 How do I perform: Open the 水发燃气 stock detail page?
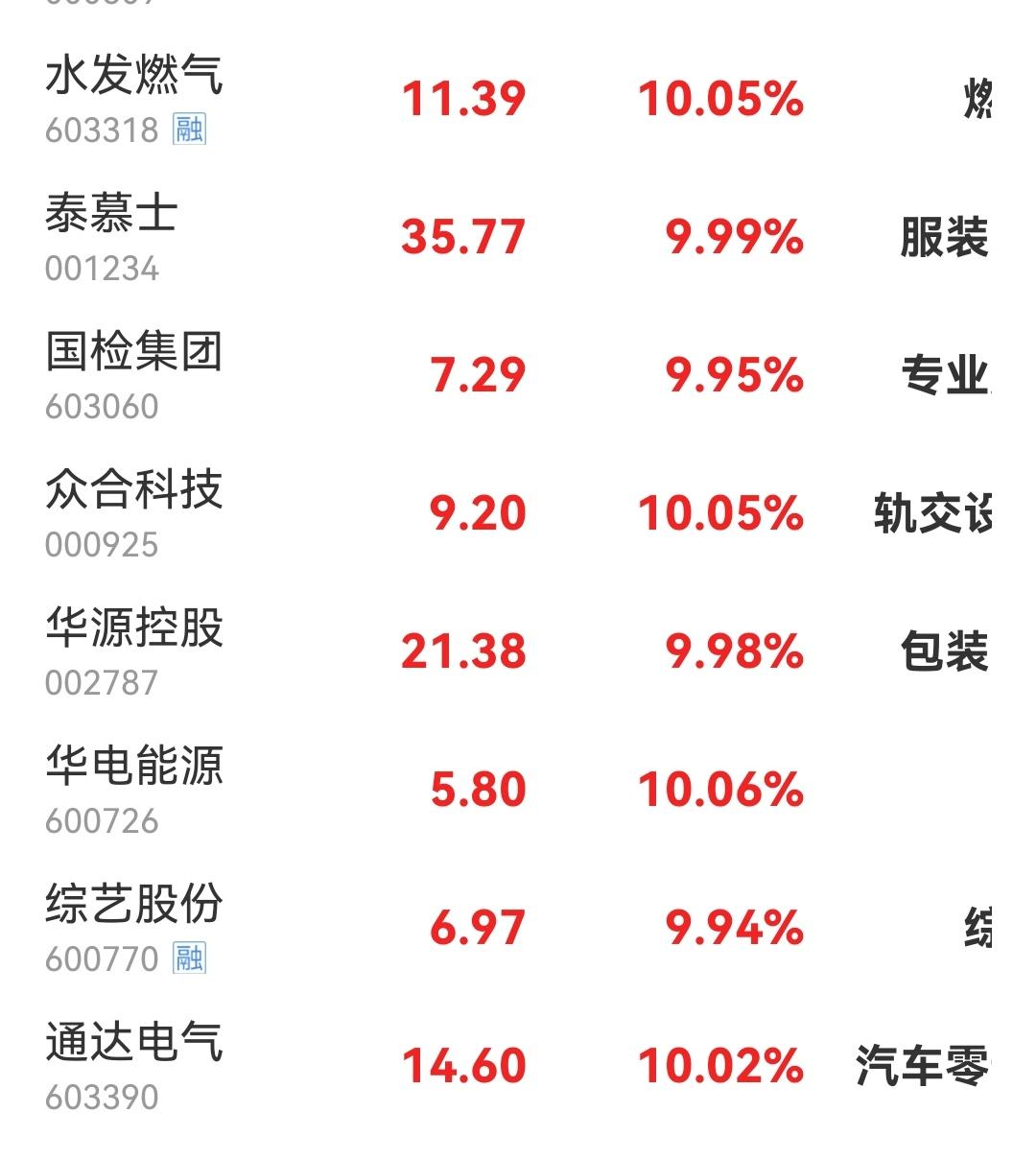(134, 82)
